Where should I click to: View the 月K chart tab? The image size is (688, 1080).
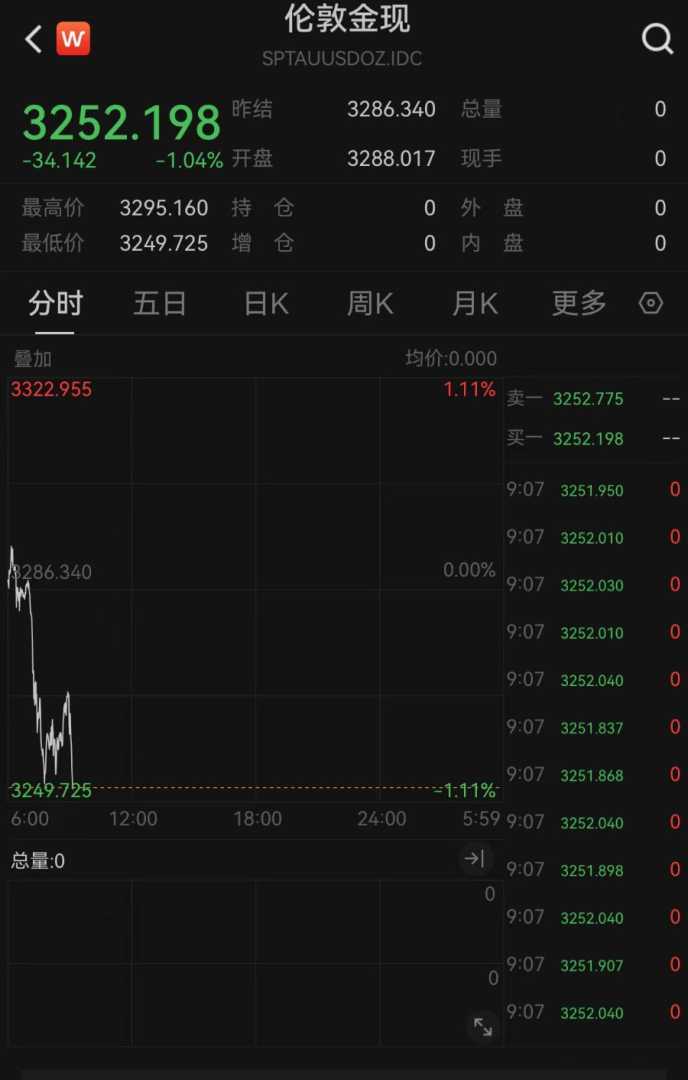click(475, 303)
